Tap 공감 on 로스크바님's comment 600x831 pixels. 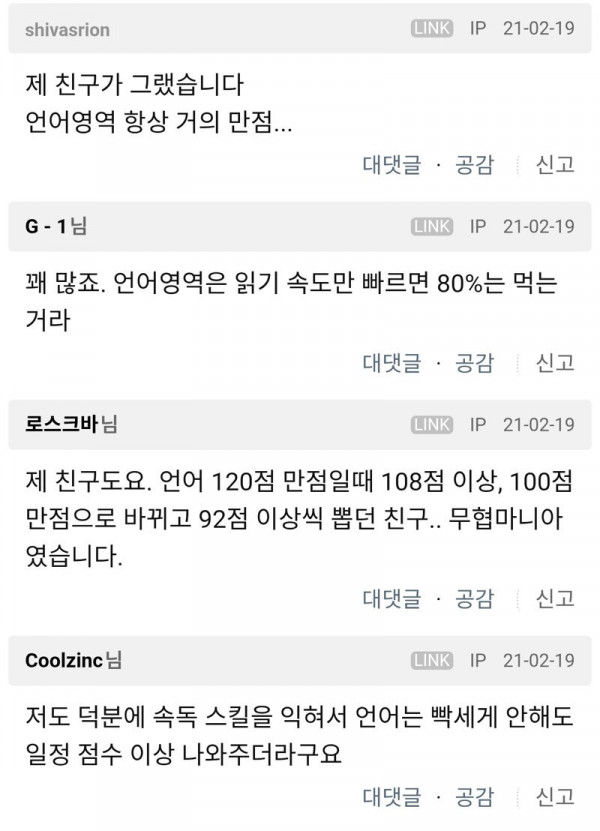[474, 598]
